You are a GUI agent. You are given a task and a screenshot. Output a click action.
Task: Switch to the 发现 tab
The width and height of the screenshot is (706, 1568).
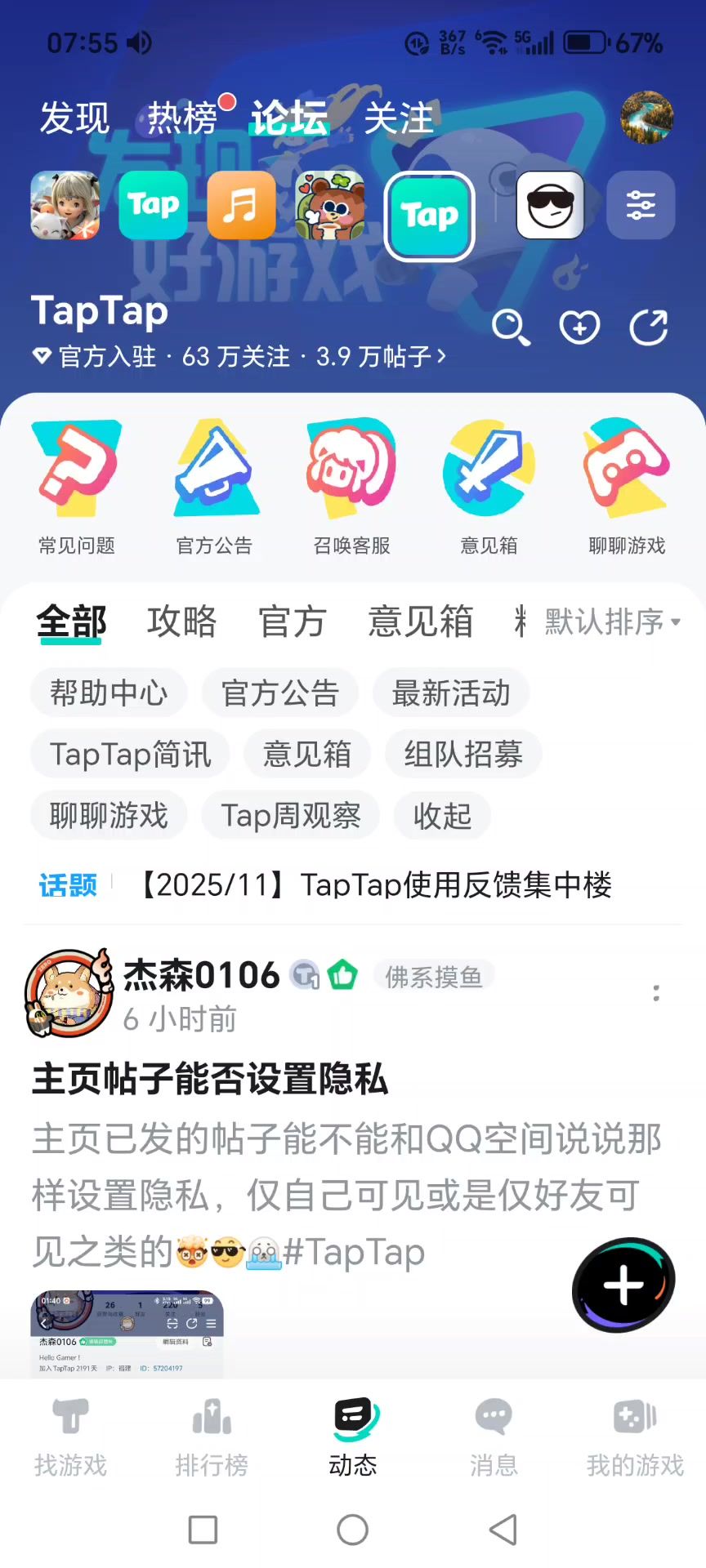(x=75, y=118)
